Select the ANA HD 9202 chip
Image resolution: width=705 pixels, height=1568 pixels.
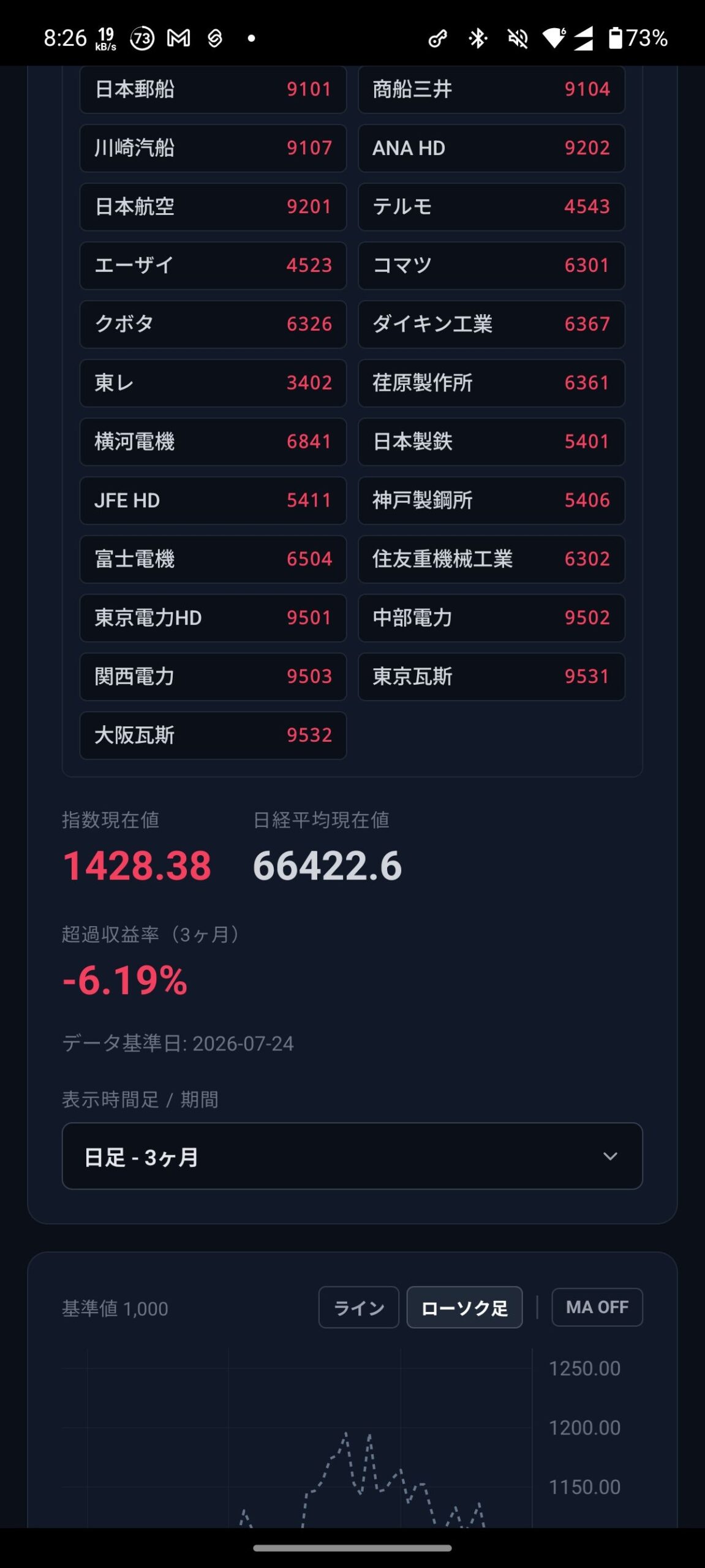click(x=491, y=148)
